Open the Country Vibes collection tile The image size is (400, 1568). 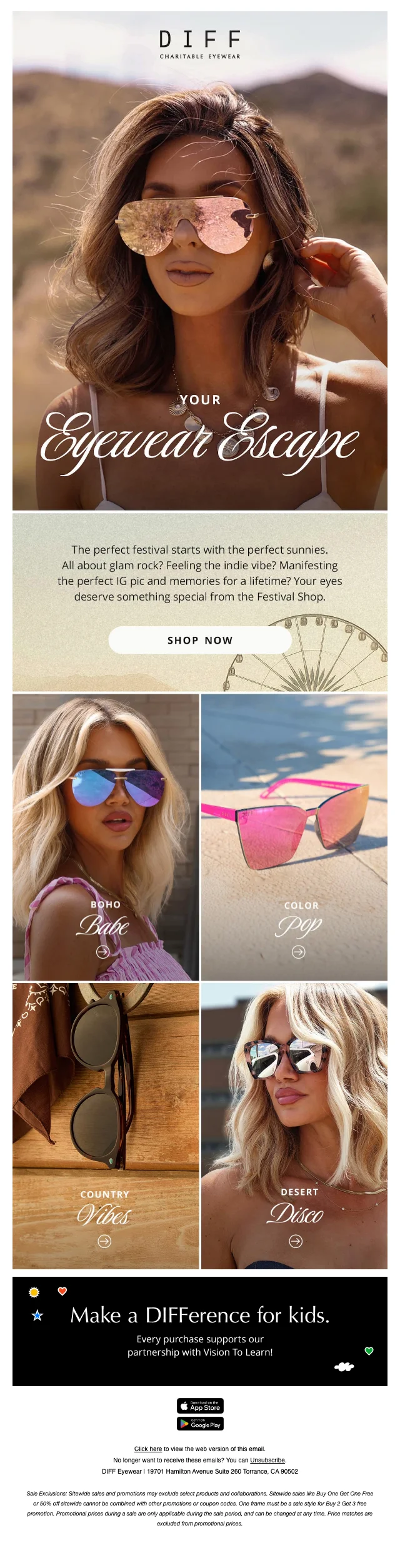pyautogui.click(x=106, y=1125)
